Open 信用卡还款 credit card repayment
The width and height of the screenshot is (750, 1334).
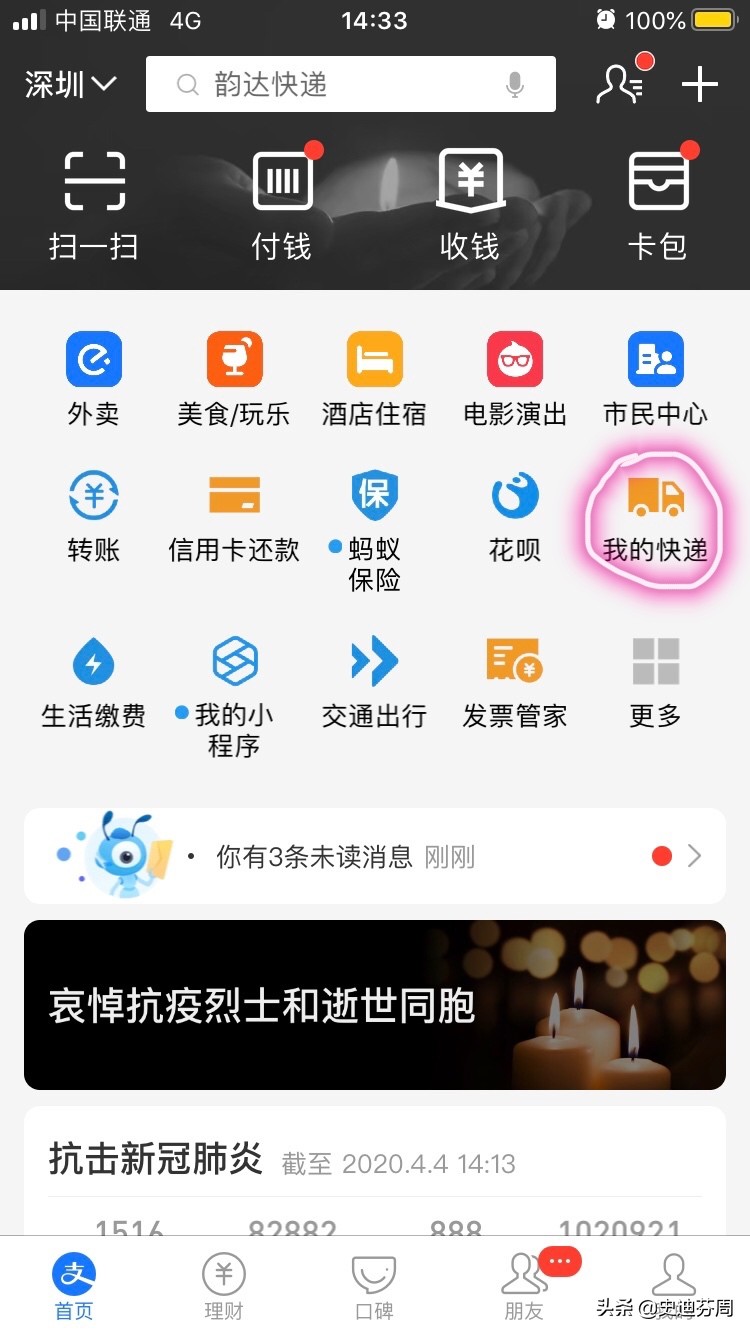point(233,515)
